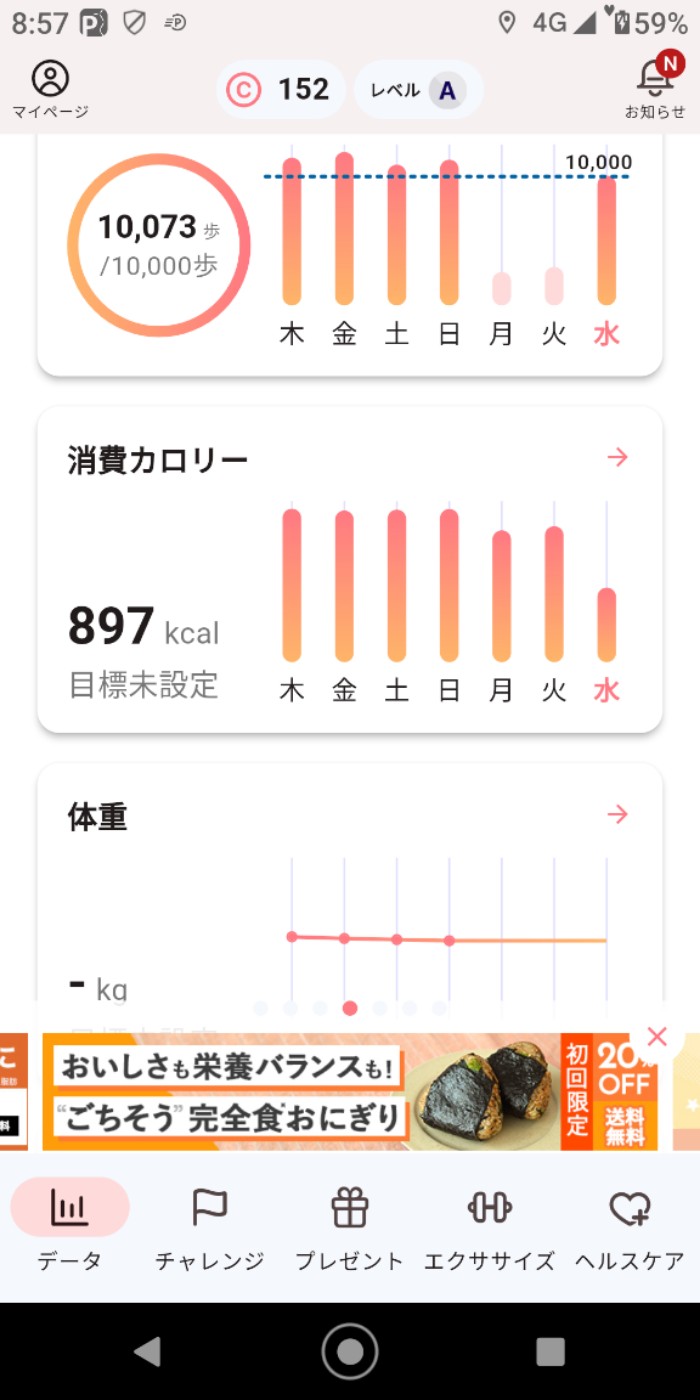The width and height of the screenshot is (700, 1400).
Task: Go to the system home screen
Action: tap(350, 1351)
